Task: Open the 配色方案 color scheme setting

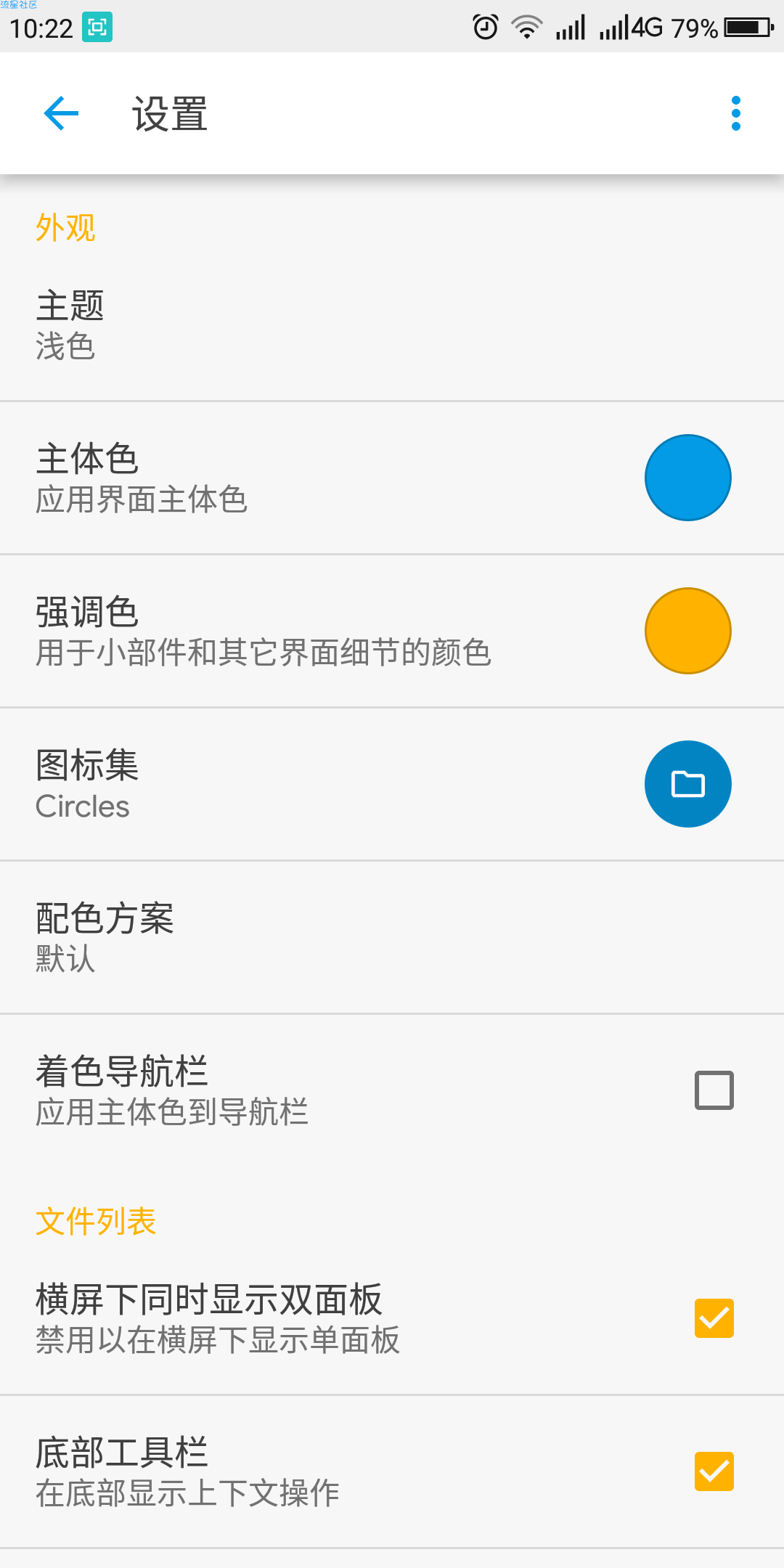Action: coord(392,937)
